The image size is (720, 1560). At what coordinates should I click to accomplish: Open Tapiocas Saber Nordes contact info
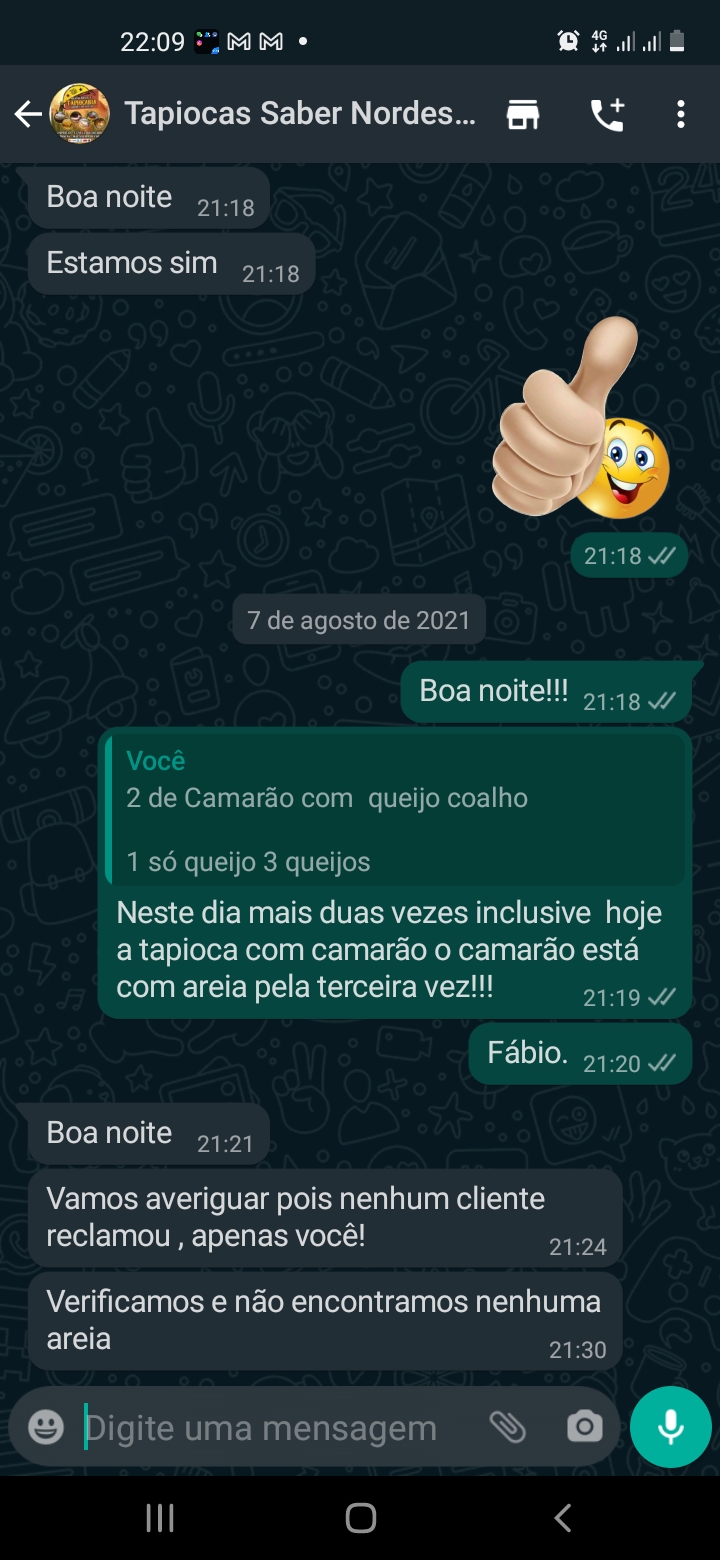[300, 114]
